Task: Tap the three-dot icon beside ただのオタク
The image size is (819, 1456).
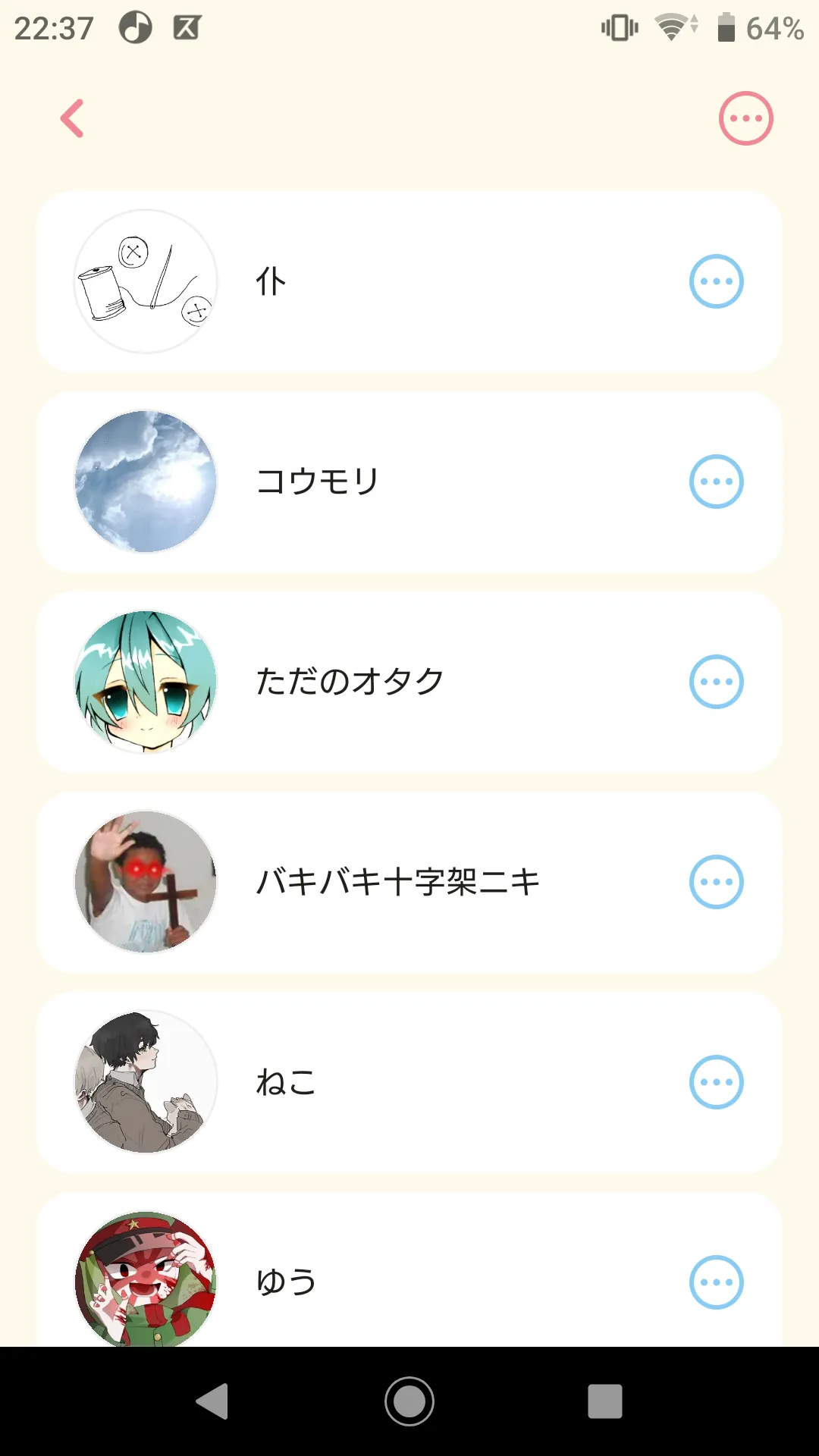Action: 716,682
